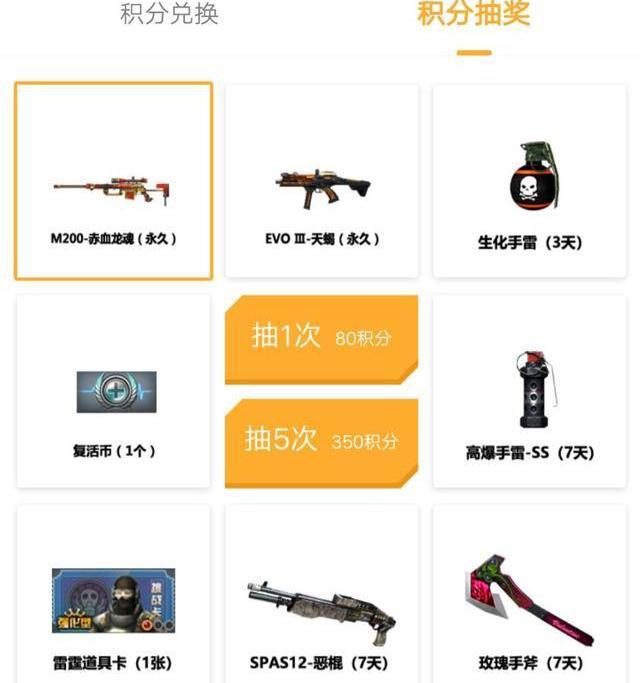This screenshot has width=640, height=683.
Task: Open the M200-赤血龙魂 prize card
Action: click(x=113, y=181)
